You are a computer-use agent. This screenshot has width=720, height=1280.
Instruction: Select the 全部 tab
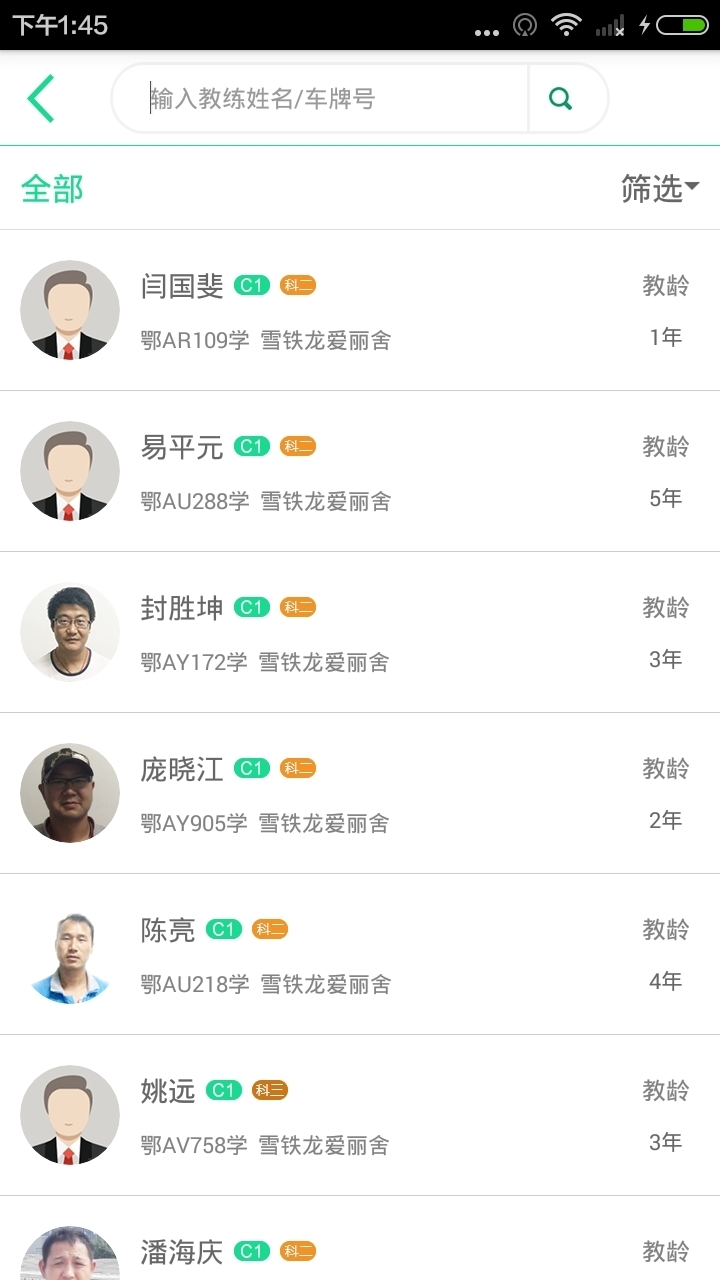pyautogui.click(x=53, y=188)
